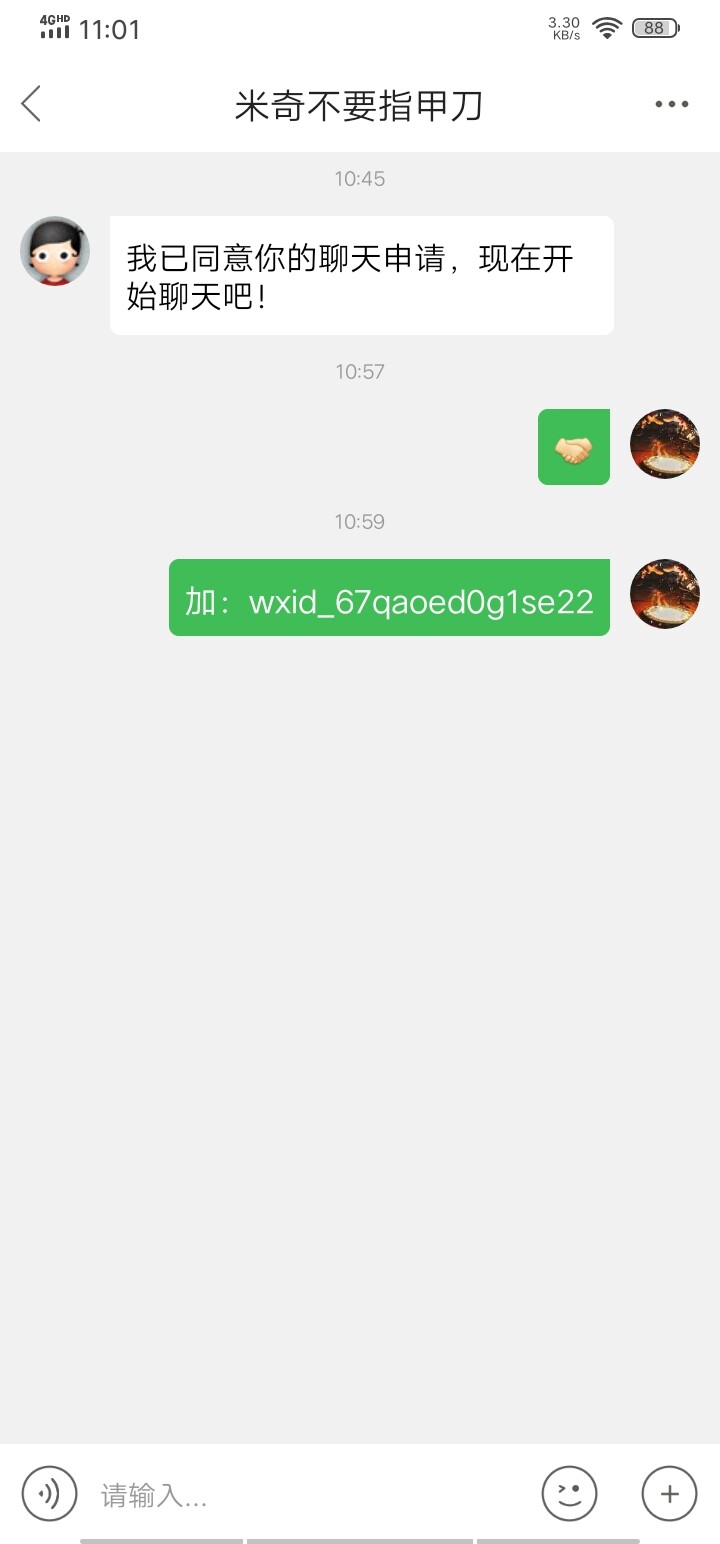Open the emoji picker
Screen dimensions: 720x1544
[x=569, y=1494]
